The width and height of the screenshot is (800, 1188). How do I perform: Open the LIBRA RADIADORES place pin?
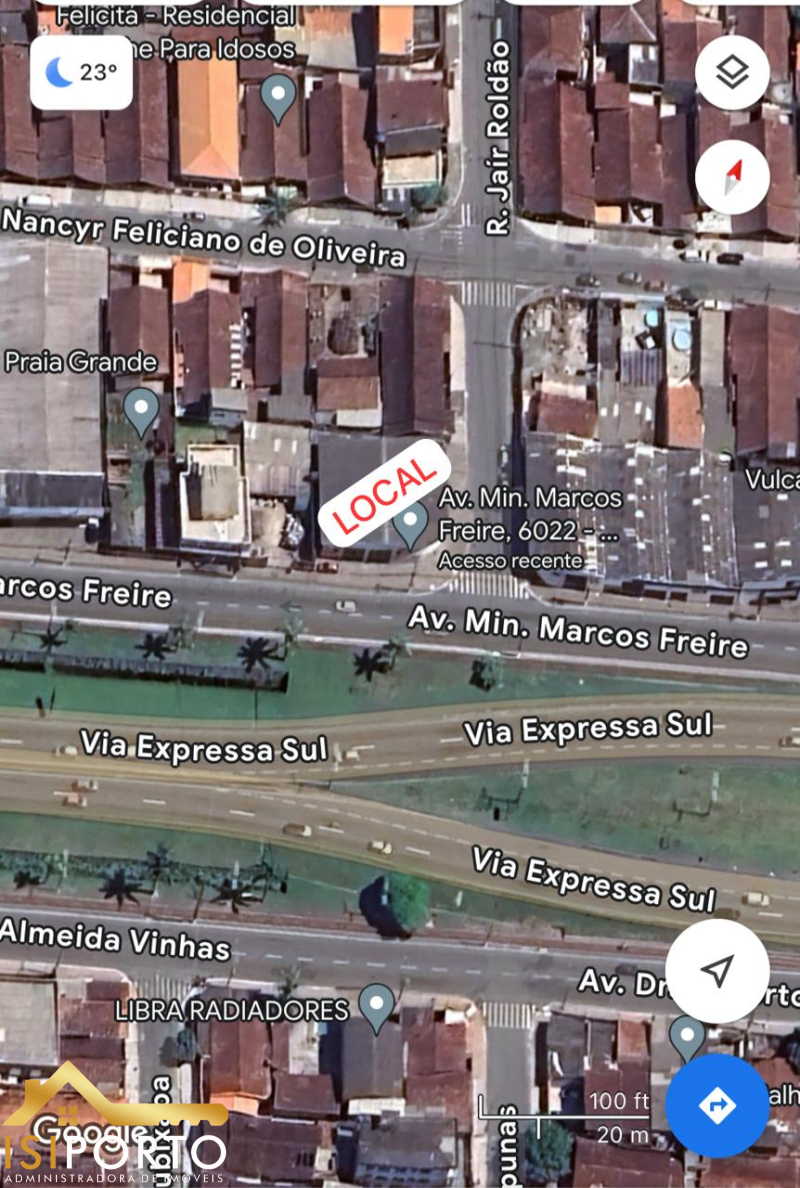(377, 1006)
